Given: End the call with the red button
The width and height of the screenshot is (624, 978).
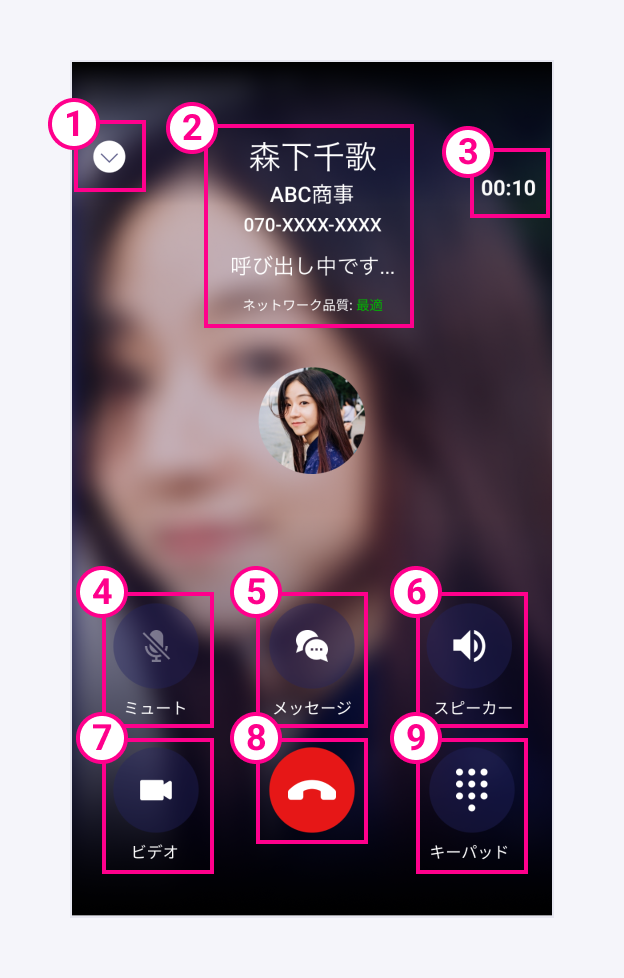Looking at the screenshot, I should [x=312, y=790].
